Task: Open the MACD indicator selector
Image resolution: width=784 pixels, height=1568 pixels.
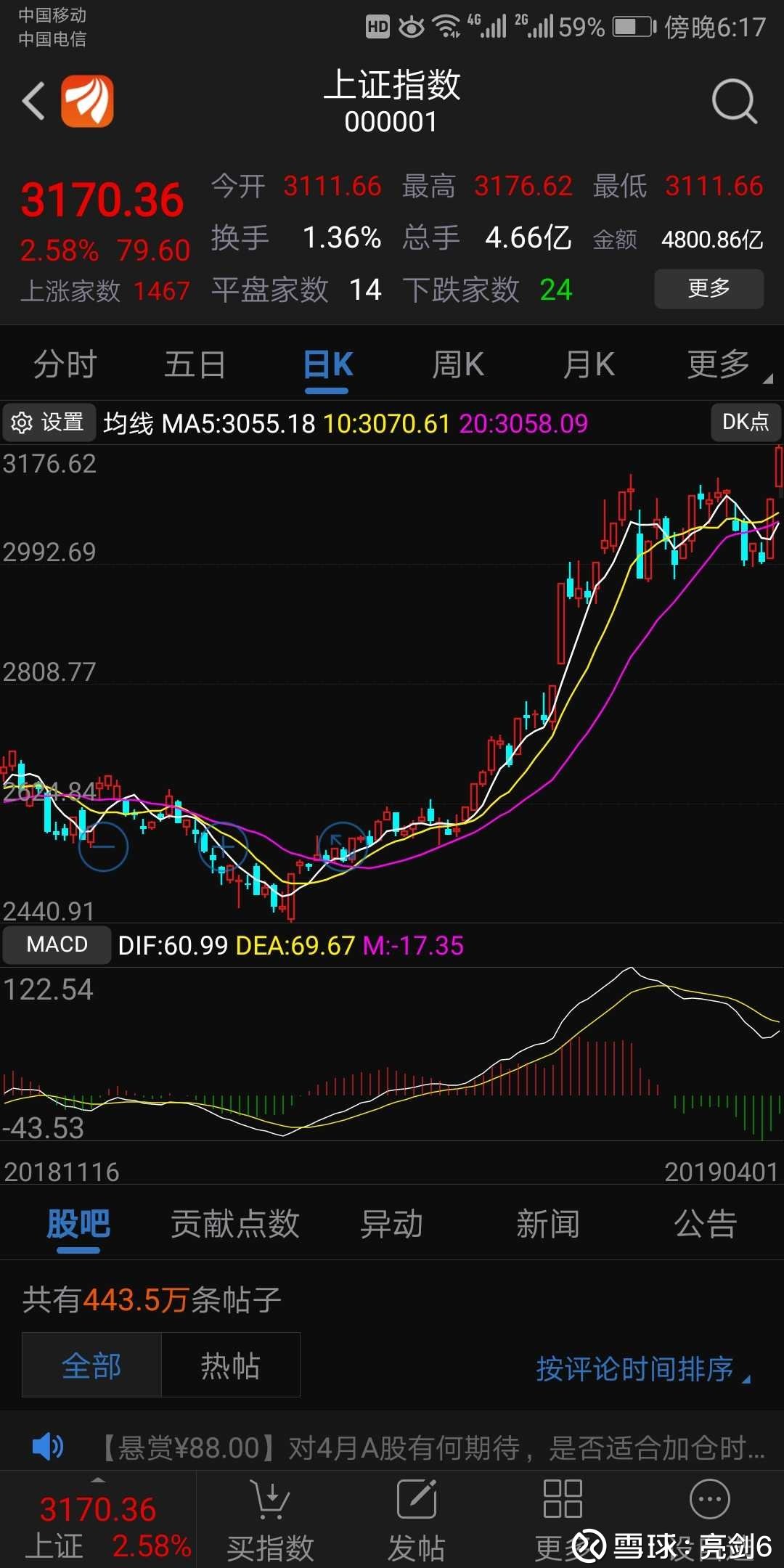Action: pyautogui.click(x=56, y=944)
